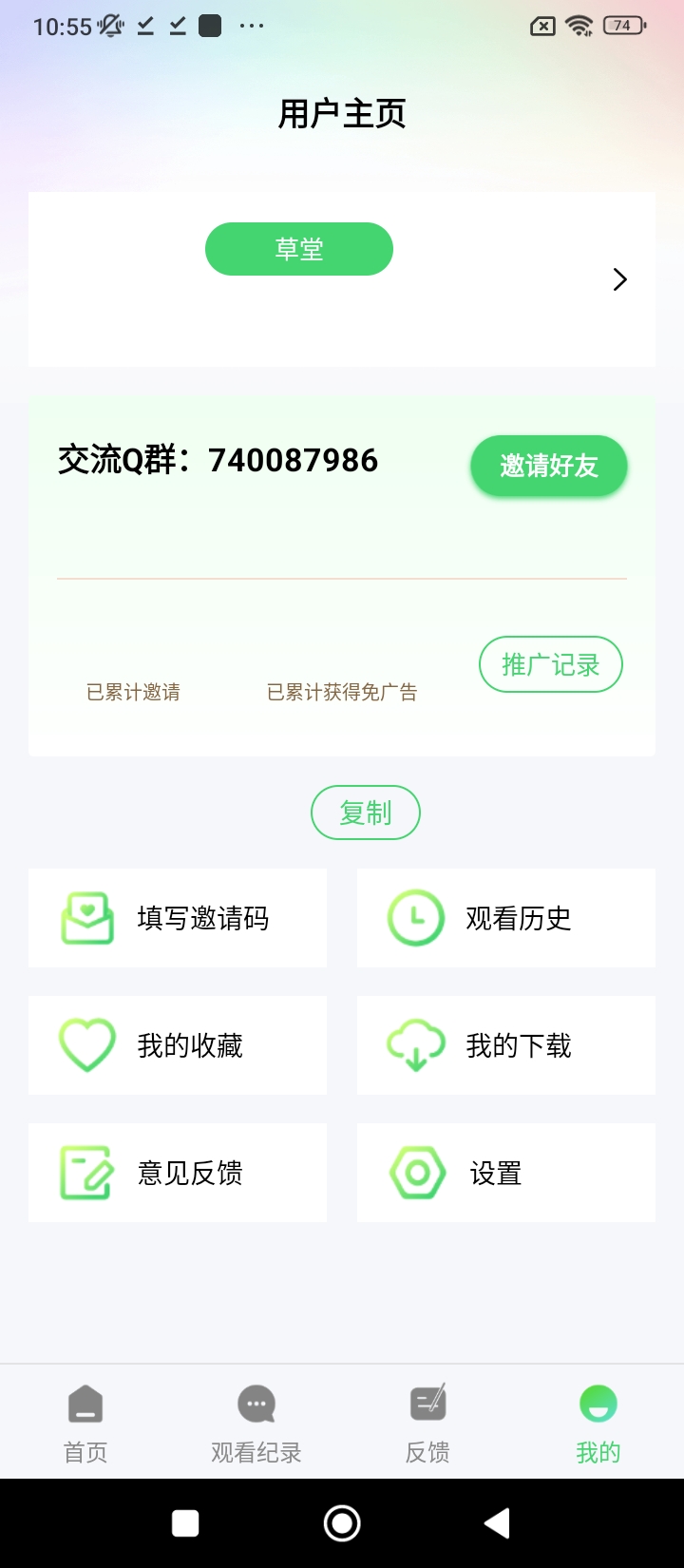Viewport: 684px width, 1568px height.
Task: Tap 邀请好友 to invite friends
Action: [549, 466]
